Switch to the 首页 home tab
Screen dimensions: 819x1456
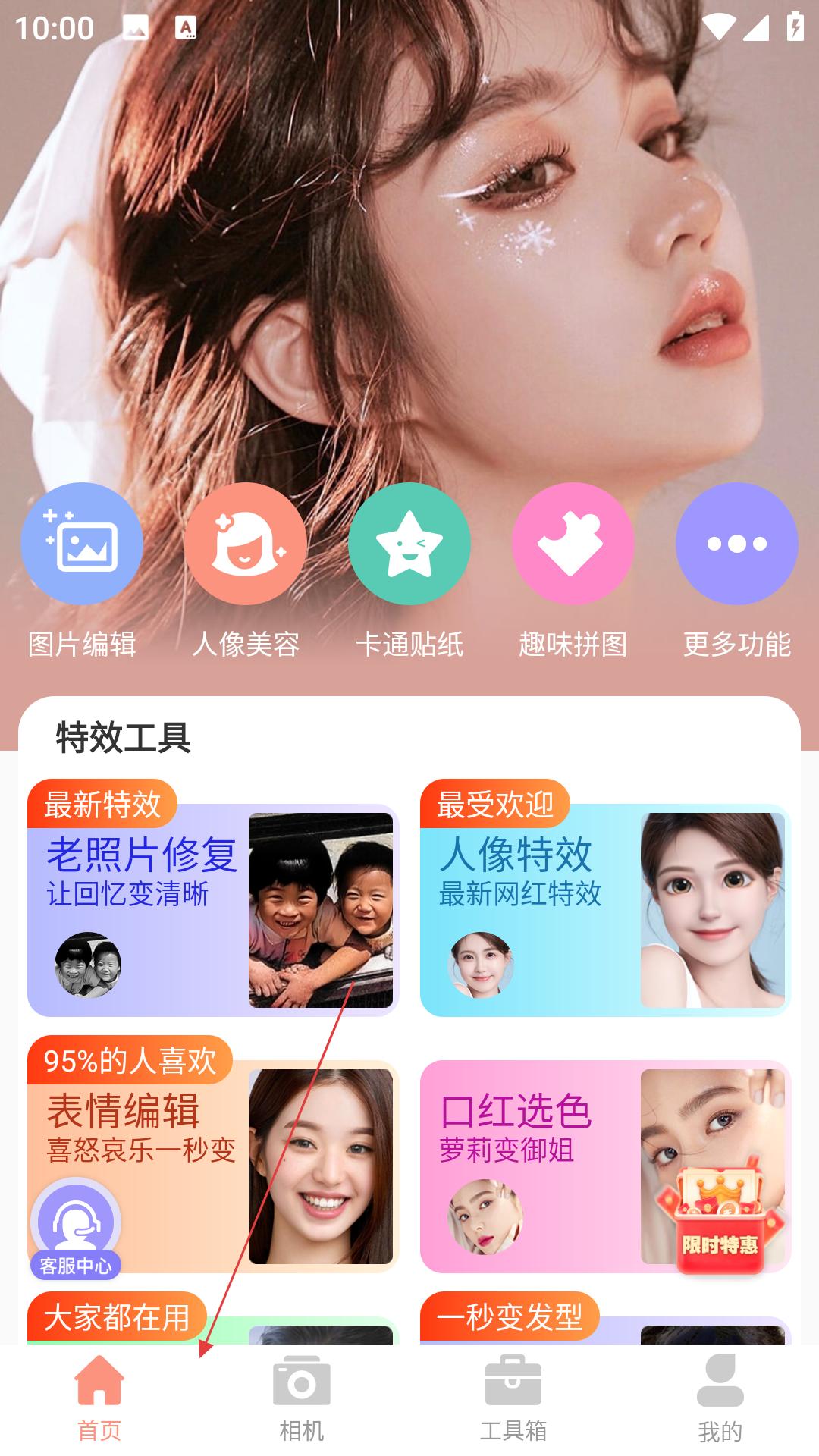click(99, 1399)
